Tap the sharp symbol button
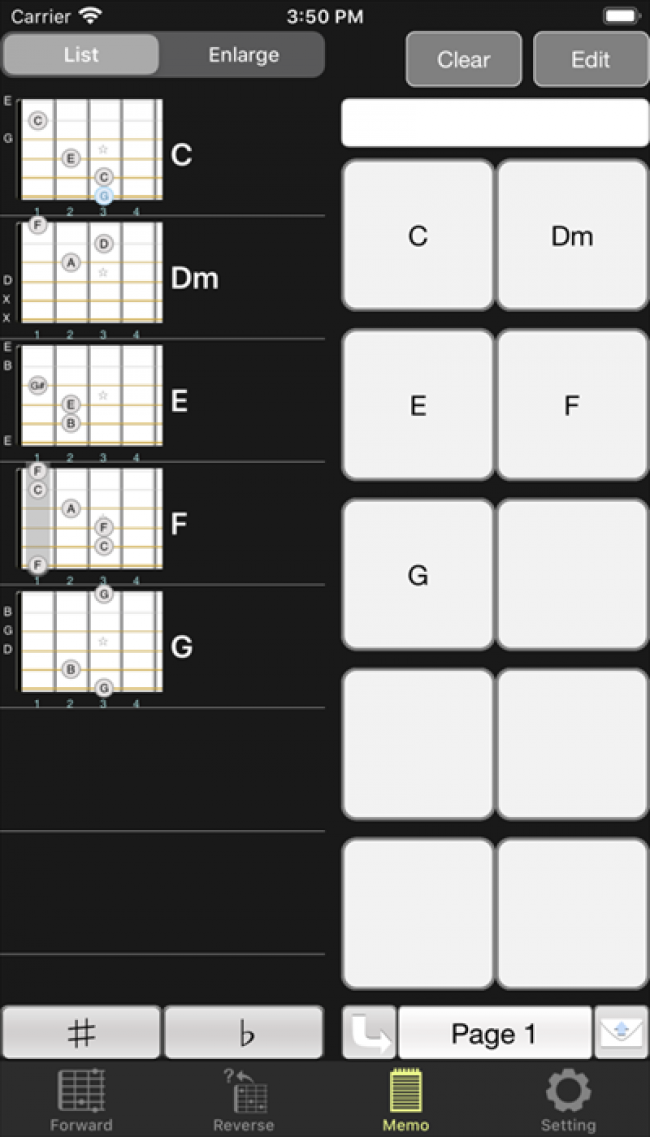Image resolution: width=650 pixels, height=1137 pixels. pos(81,1033)
